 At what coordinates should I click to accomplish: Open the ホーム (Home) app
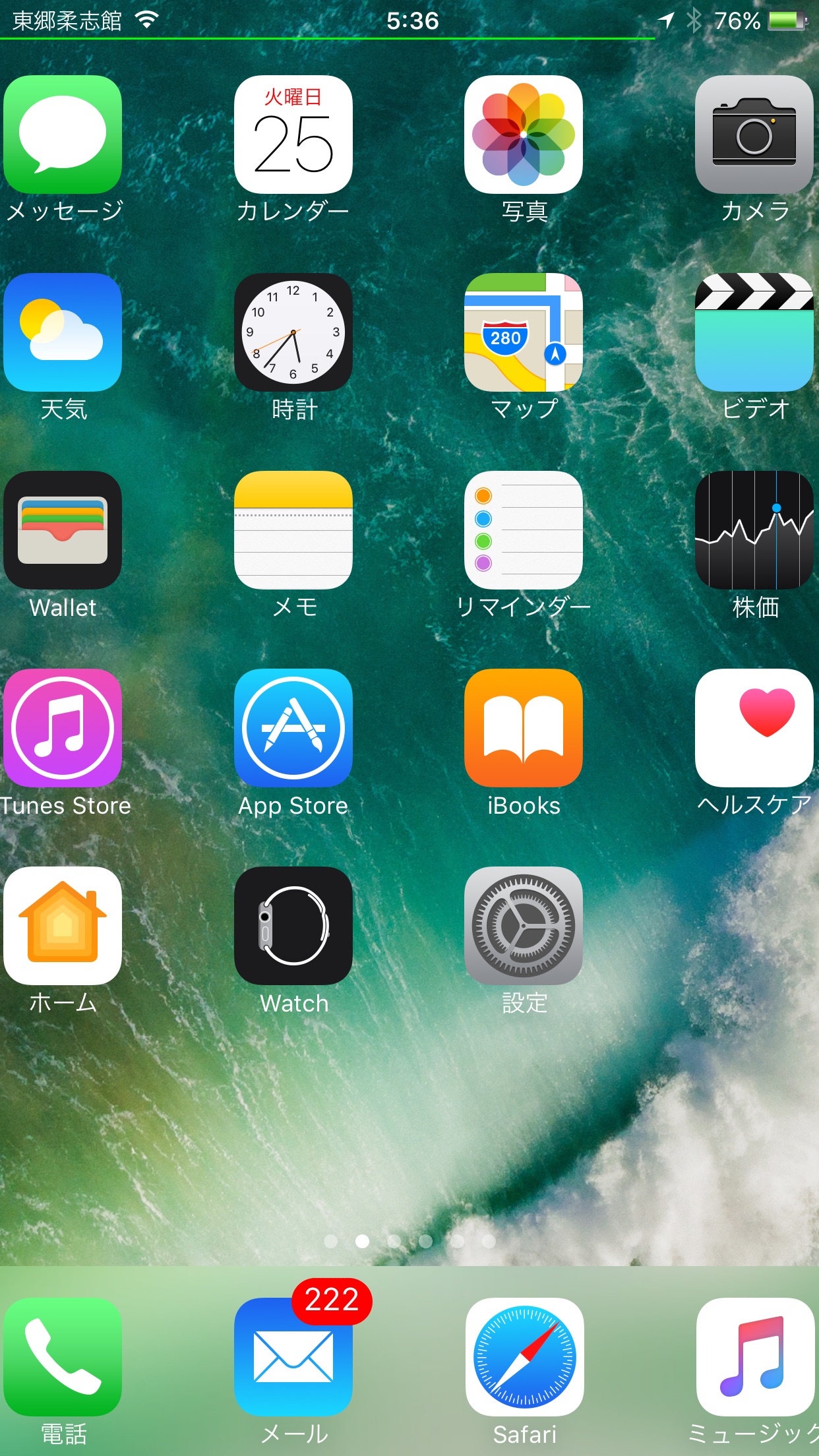[63, 926]
